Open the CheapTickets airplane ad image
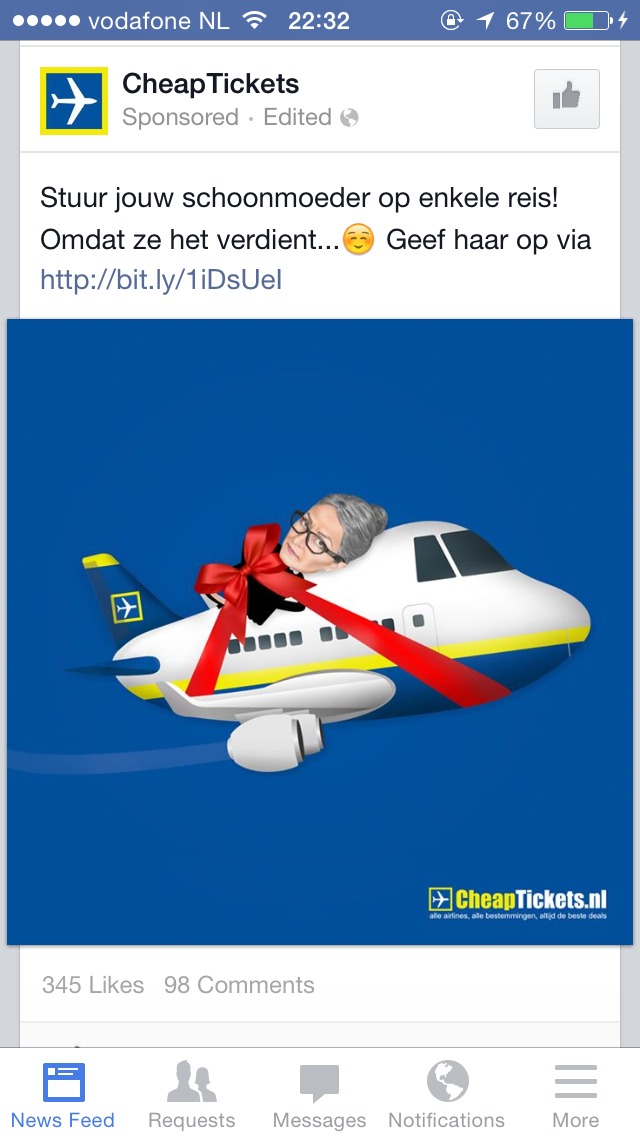 (320, 630)
